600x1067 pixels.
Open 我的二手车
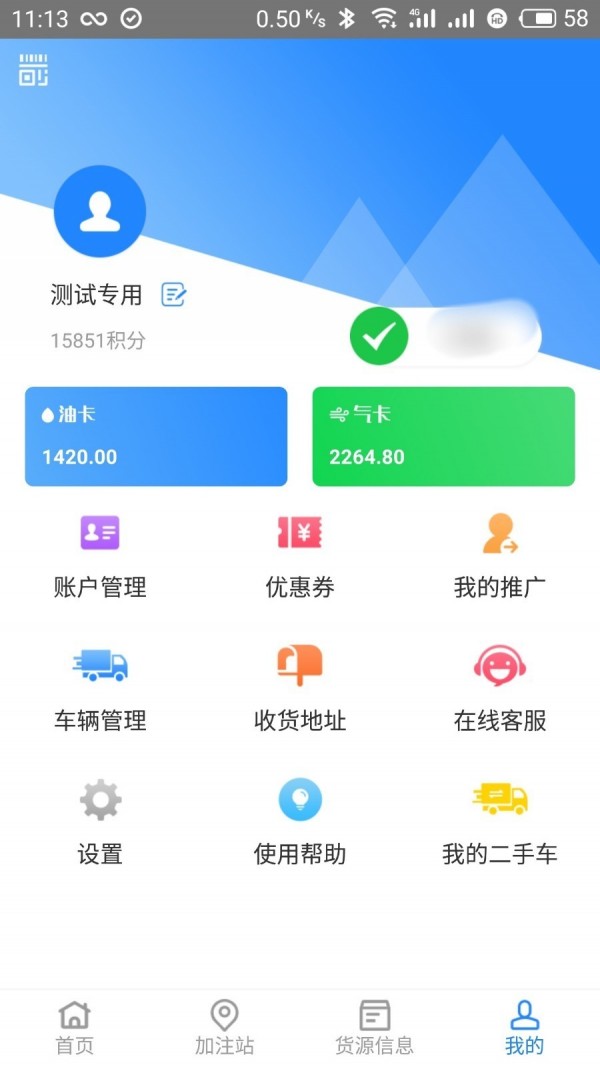(x=500, y=822)
